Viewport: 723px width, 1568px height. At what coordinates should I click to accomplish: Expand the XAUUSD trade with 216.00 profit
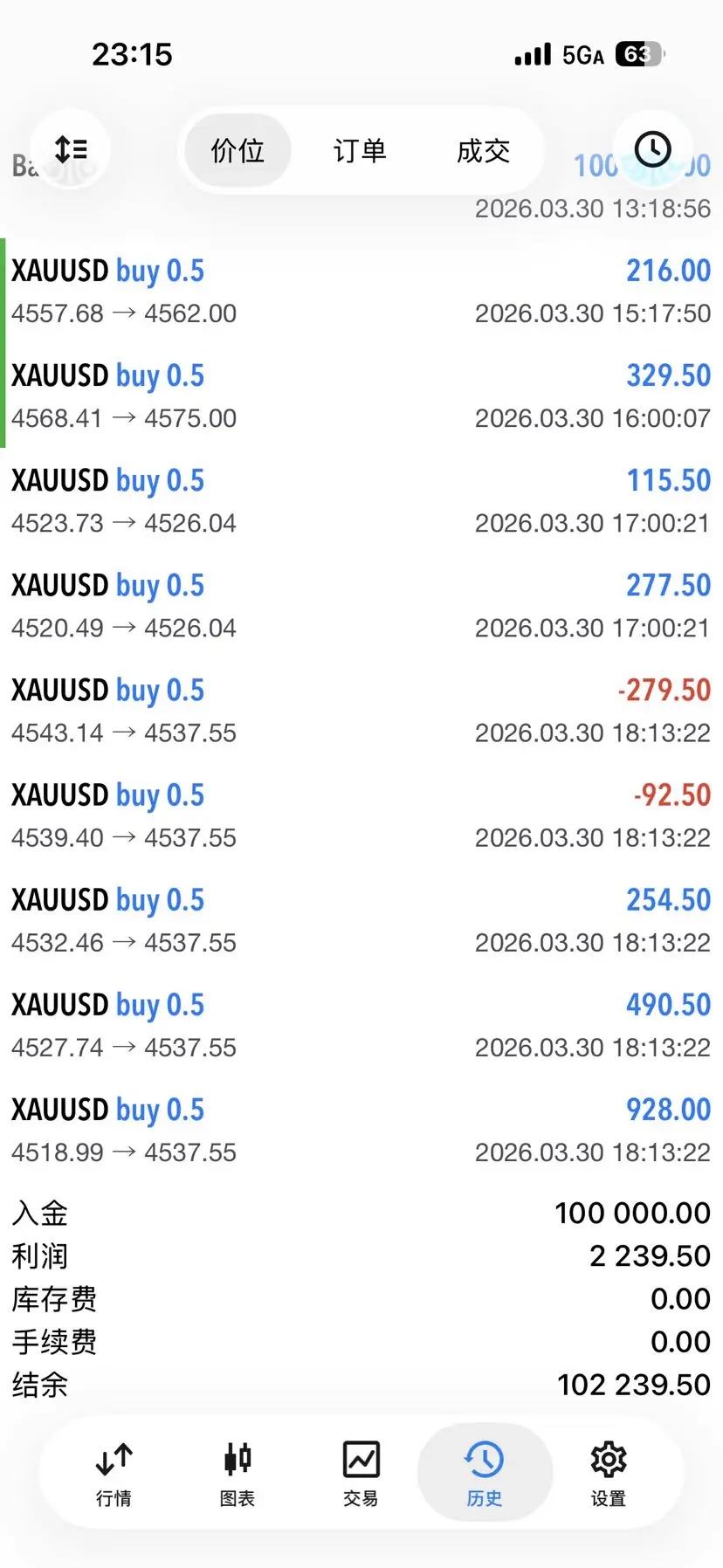[x=361, y=291]
